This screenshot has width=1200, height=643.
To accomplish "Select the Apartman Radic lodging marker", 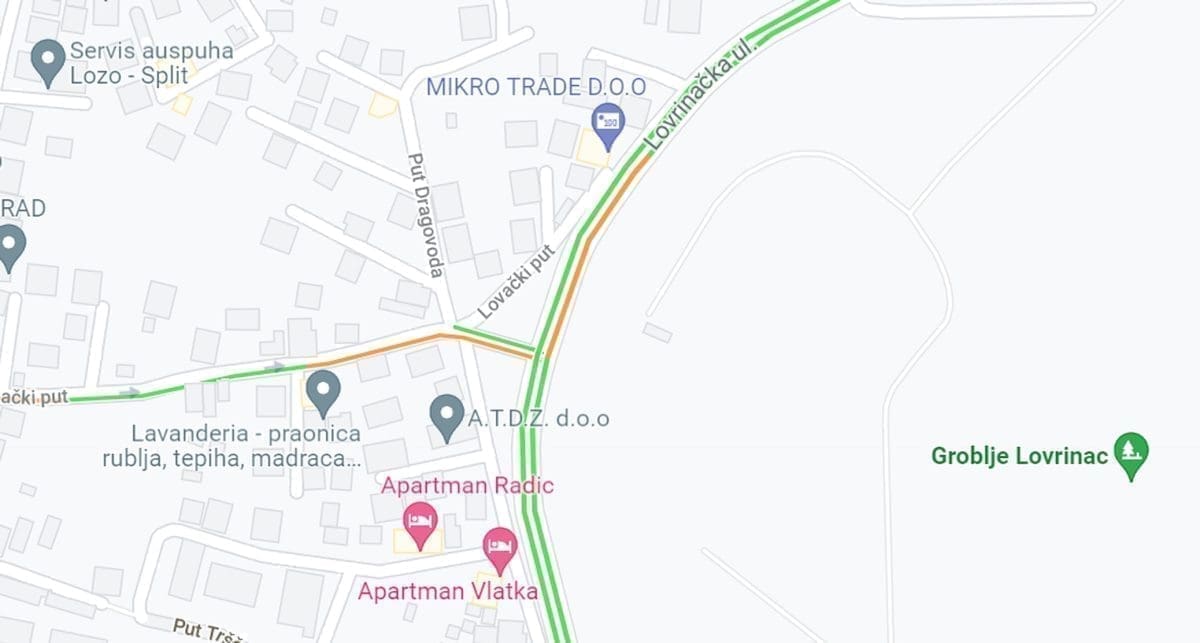I will [421, 521].
